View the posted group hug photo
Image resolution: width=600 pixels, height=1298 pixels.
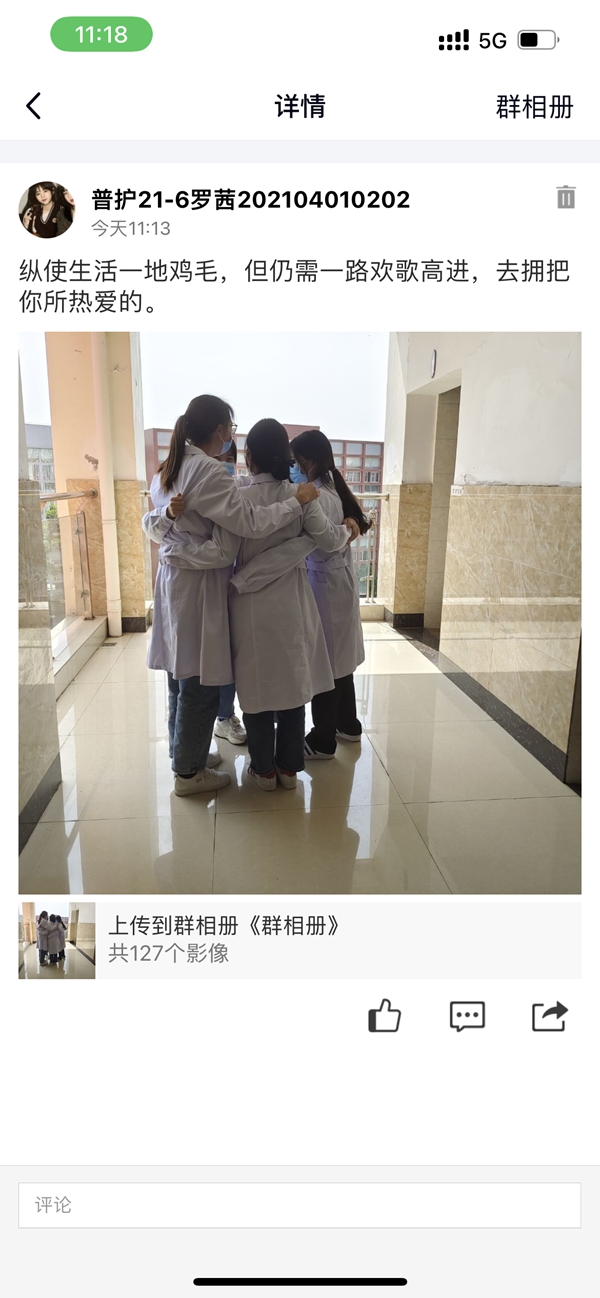tap(300, 612)
